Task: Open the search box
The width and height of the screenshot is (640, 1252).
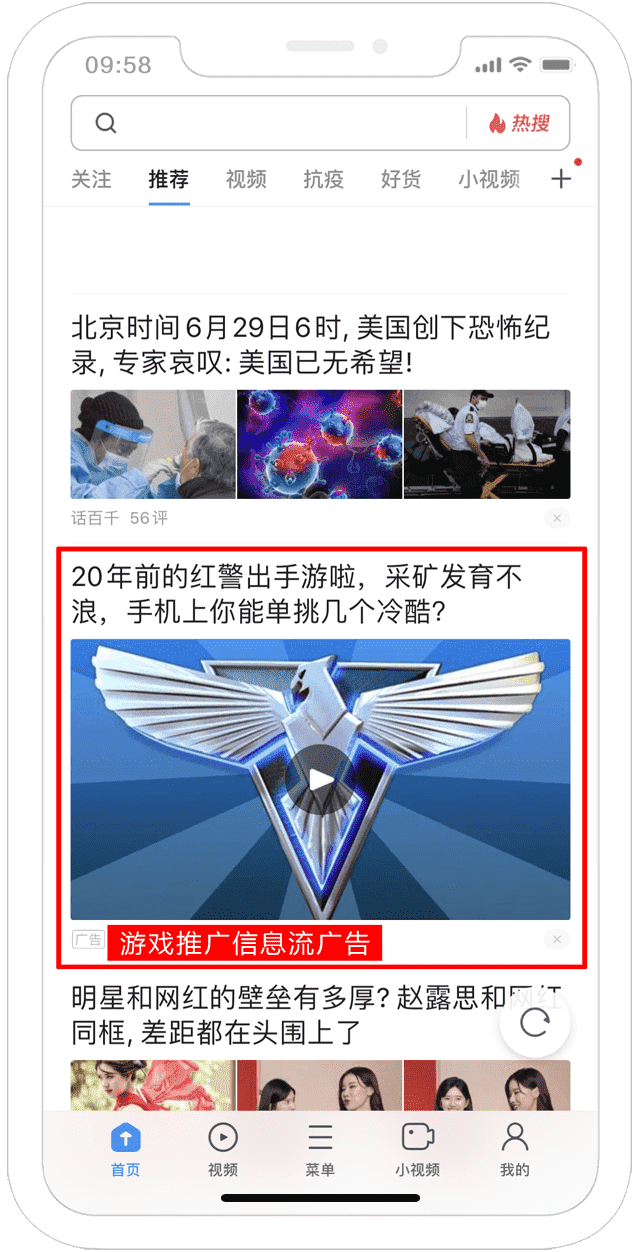Action: [x=270, y=123]
